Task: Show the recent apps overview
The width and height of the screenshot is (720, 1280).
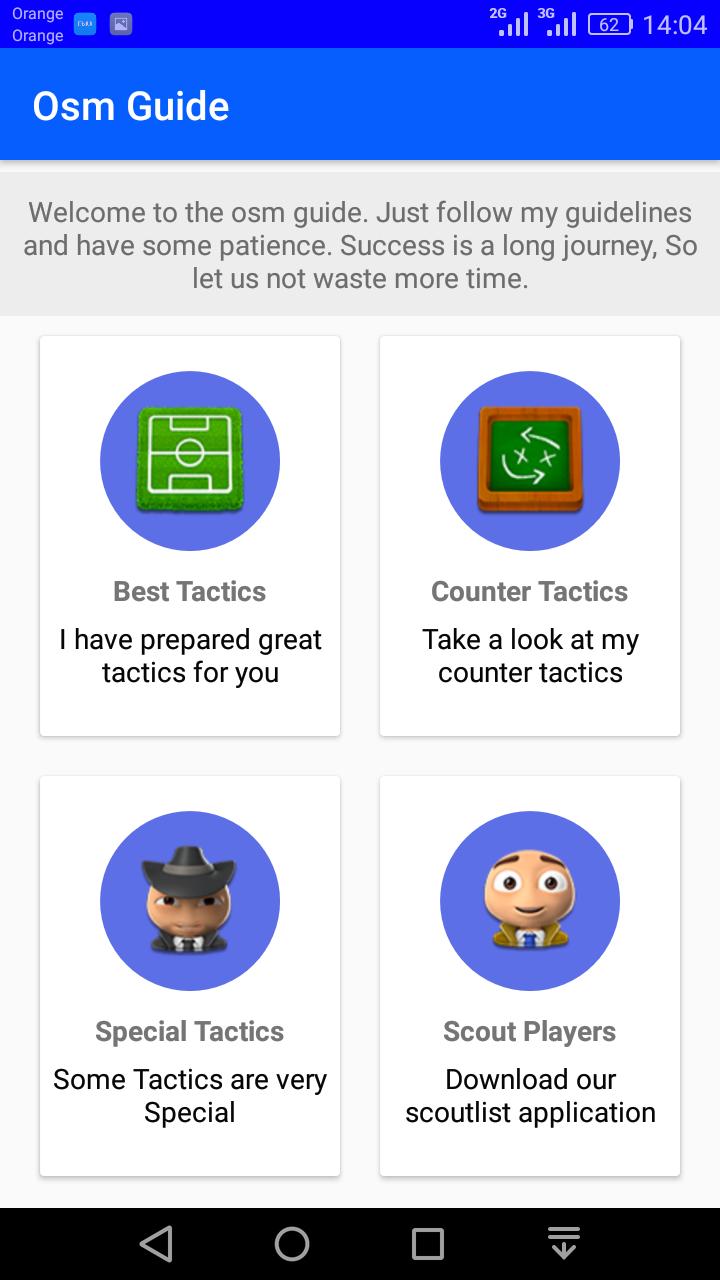Action: click(x=428, y=1244)
